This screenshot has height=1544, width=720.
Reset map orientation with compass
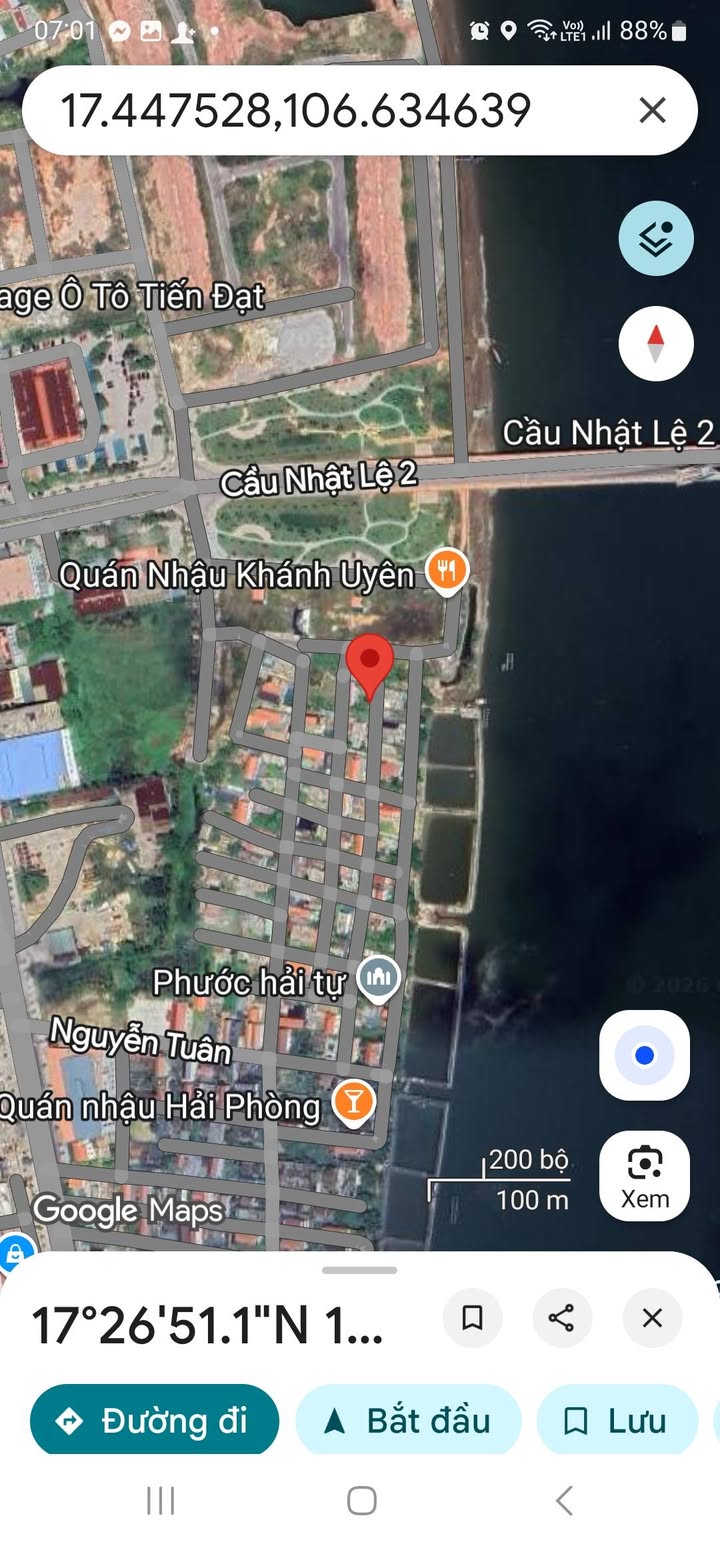[x=656, y=344]
